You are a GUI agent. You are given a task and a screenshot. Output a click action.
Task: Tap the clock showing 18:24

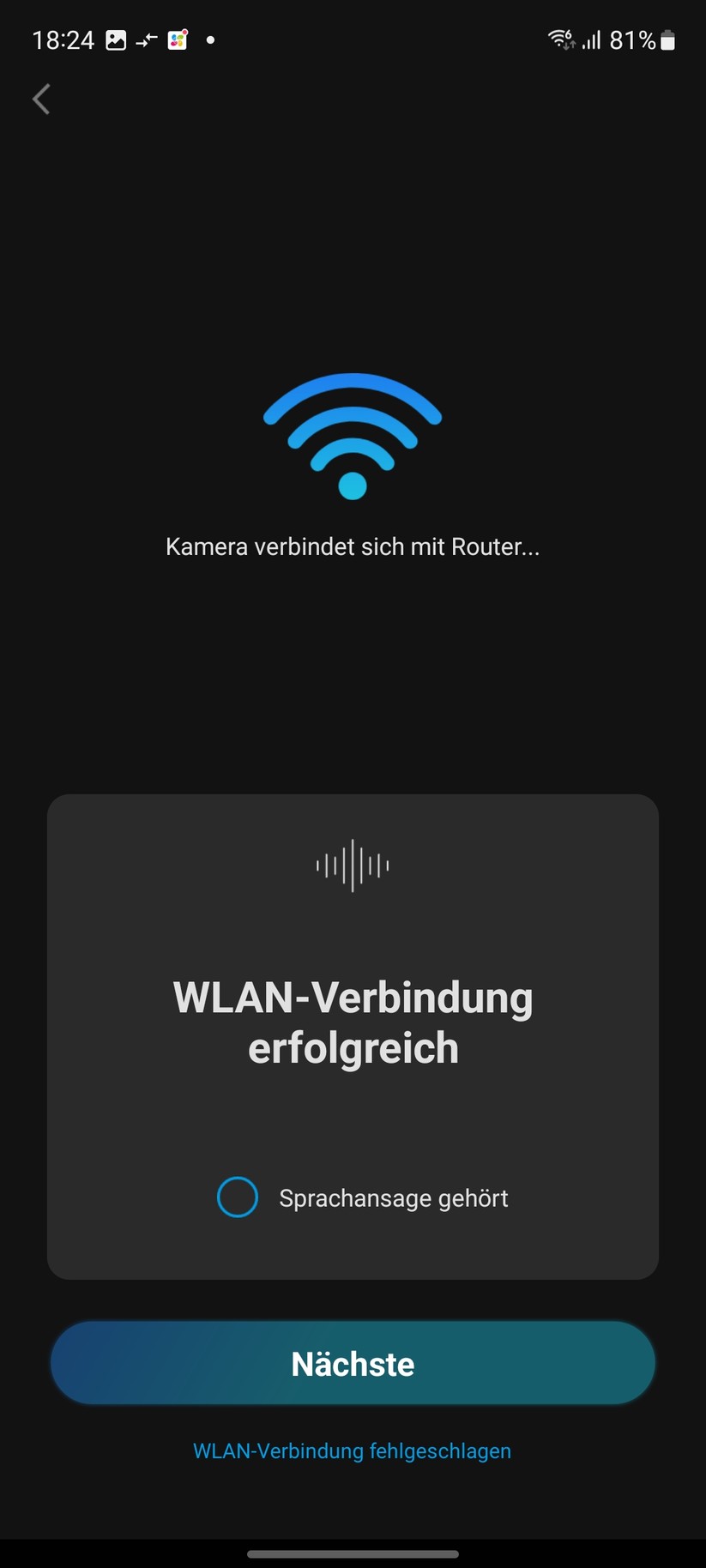point(62,39)
